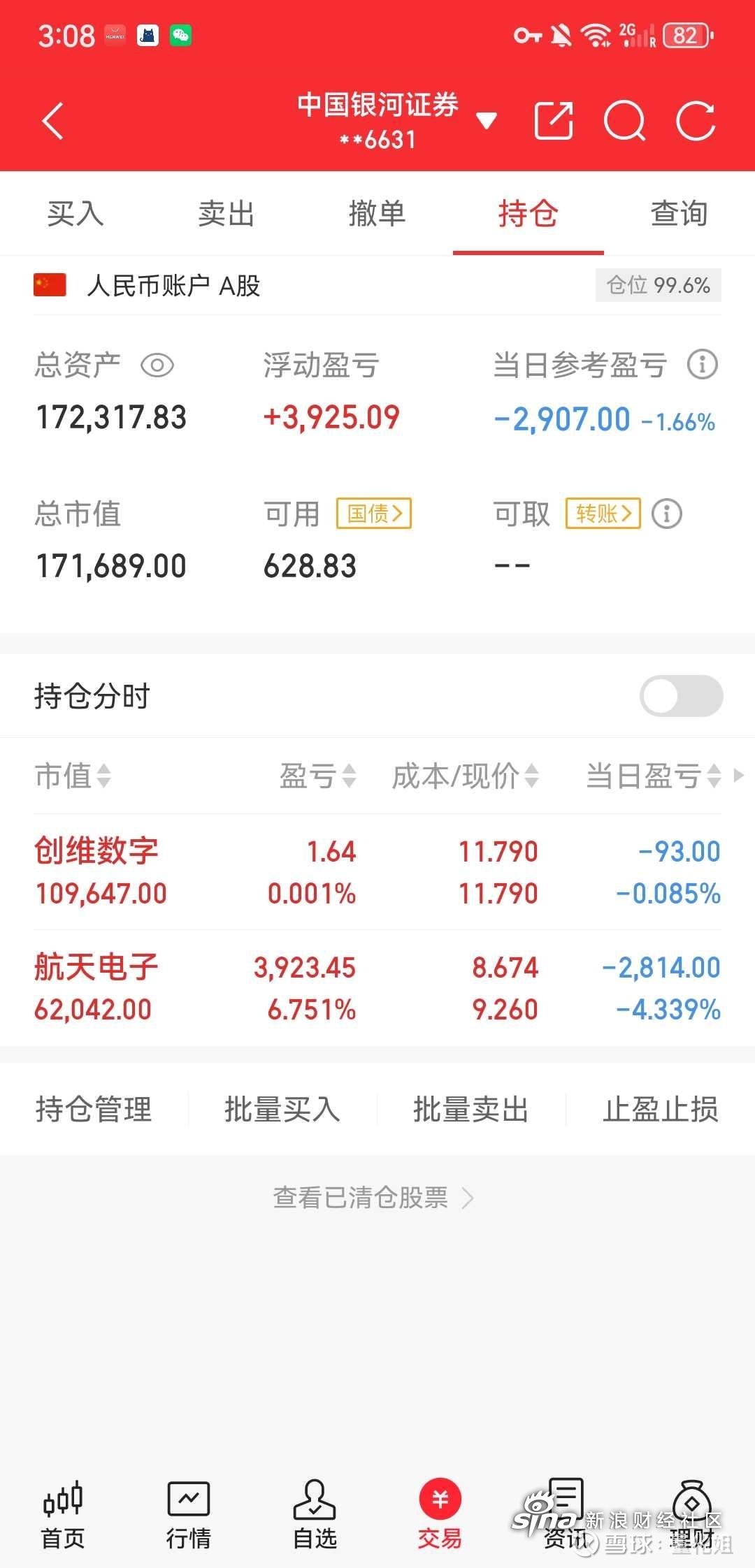Go back using the top-left arrow
The image size is (755, 1568).
pos(53,121)
